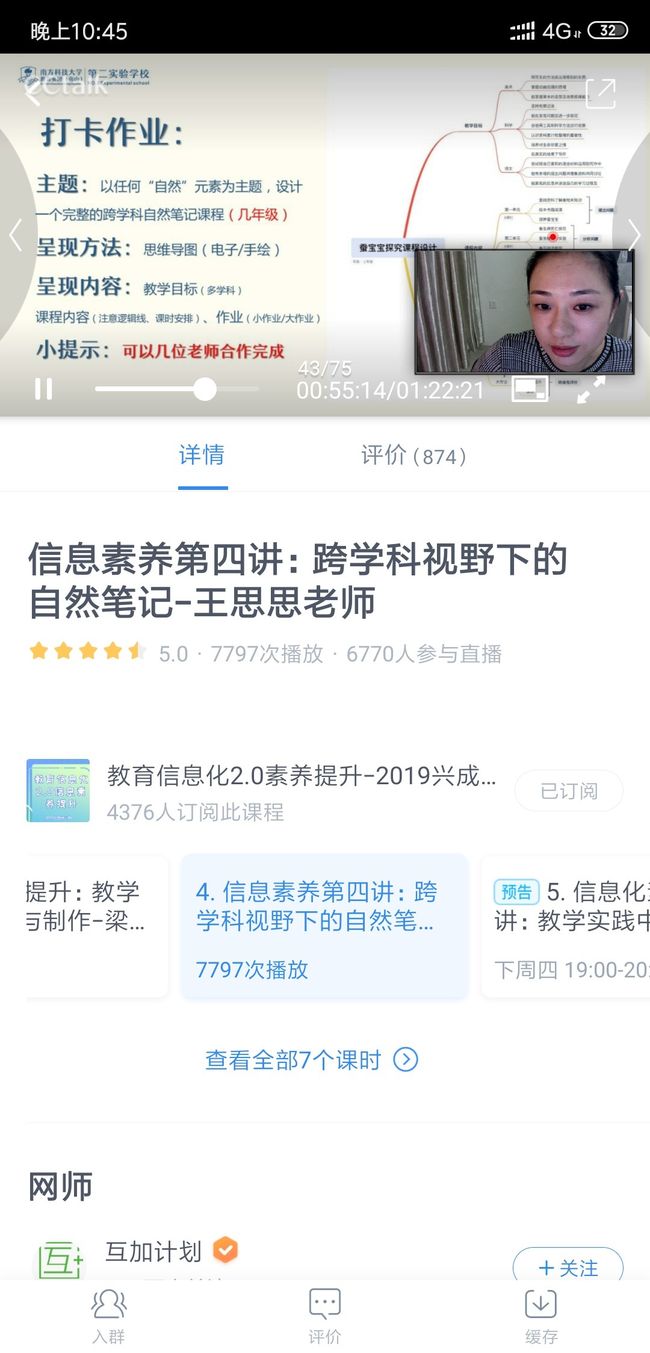
Task: Enter fullscreen video mode
Action: click(x=591, y=389)
